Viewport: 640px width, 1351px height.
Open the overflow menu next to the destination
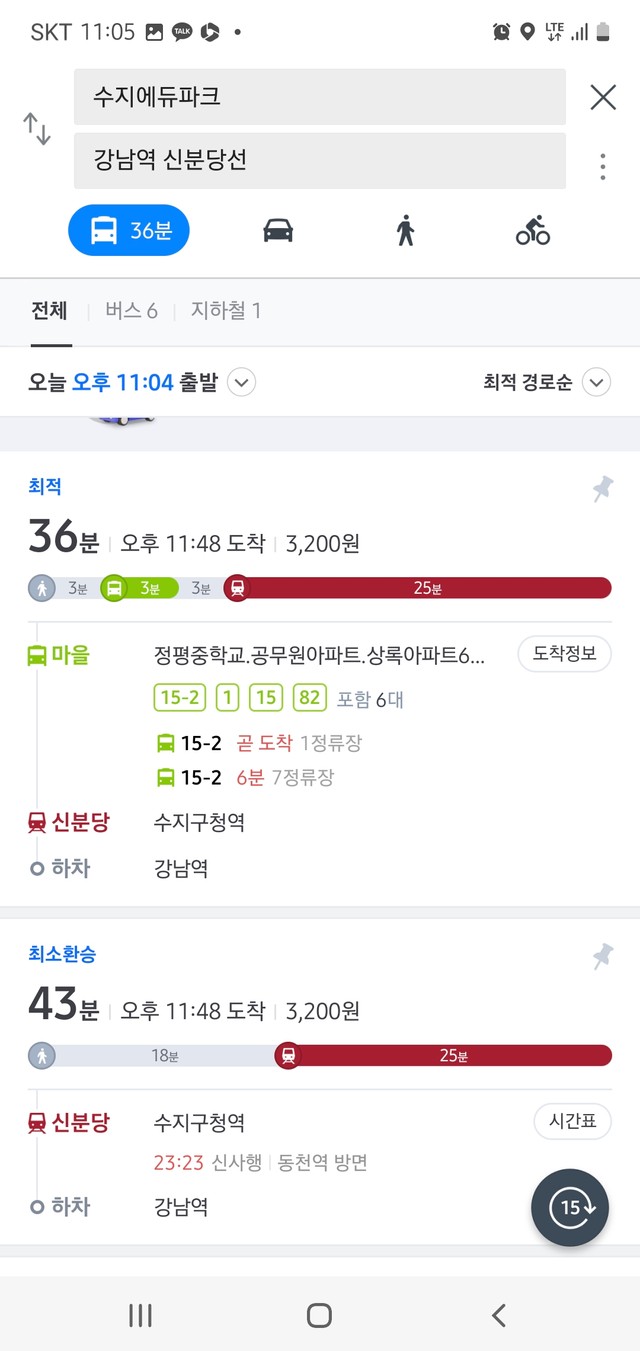[602, 166]
